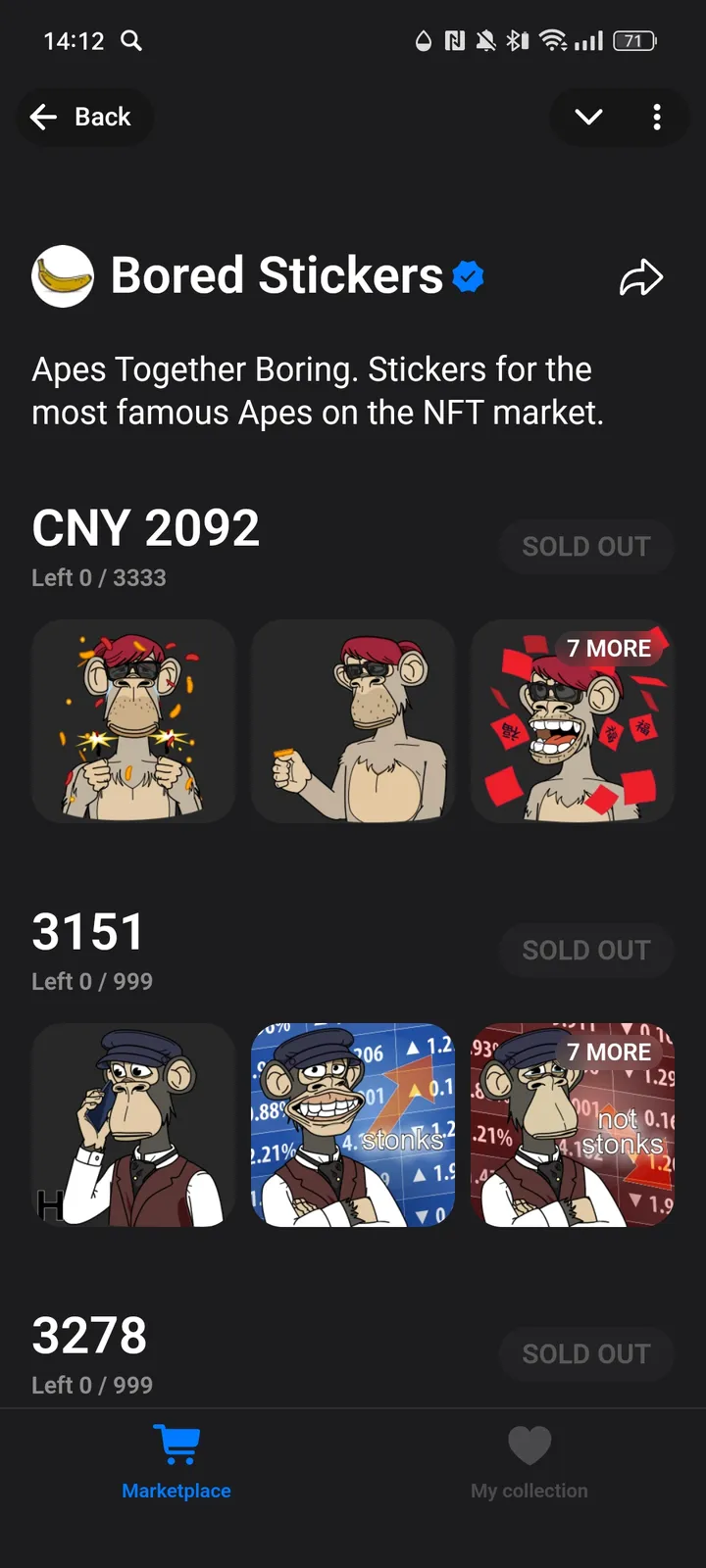The image size is (706, 1568).
Task: Tap the banana collection avatar
Action: [62, 277]
